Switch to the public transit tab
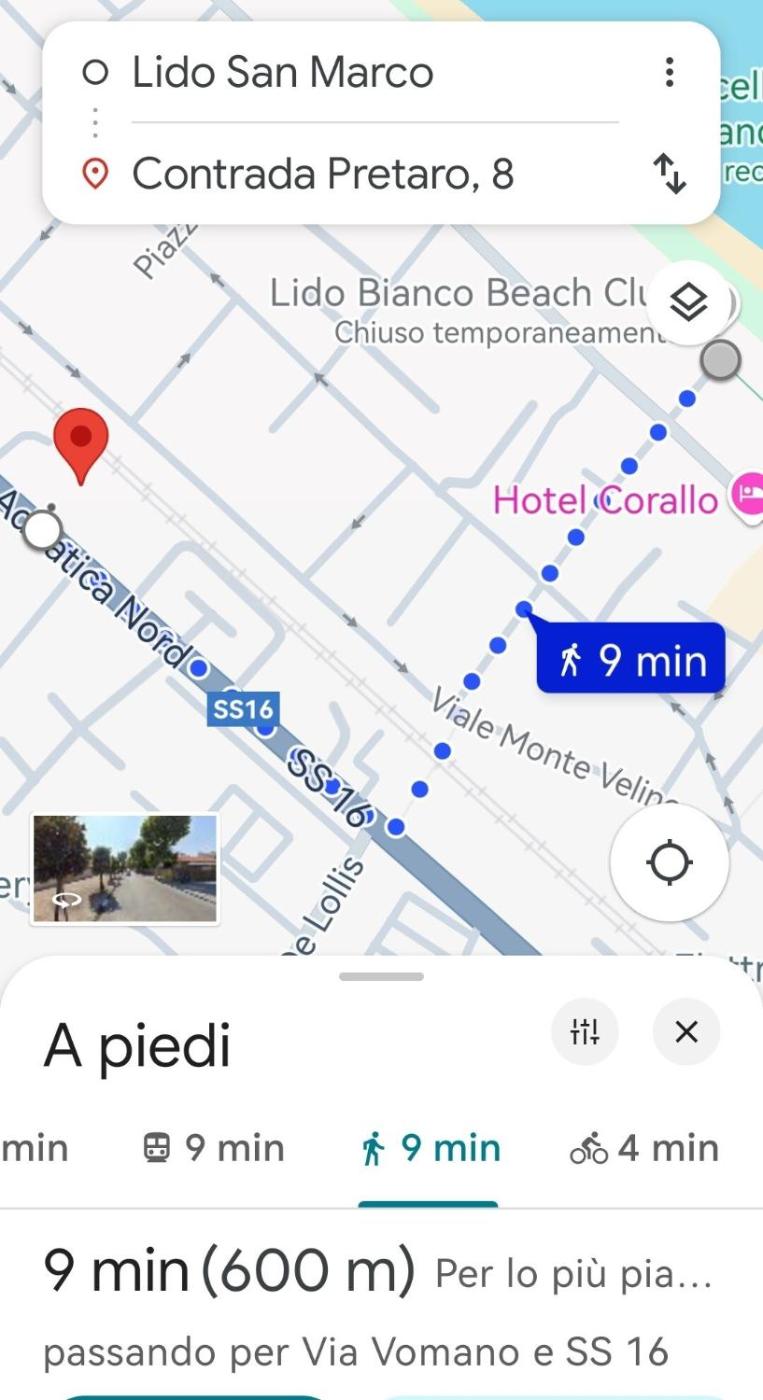The image size is (763, 1400). [x=213, y=1148]
